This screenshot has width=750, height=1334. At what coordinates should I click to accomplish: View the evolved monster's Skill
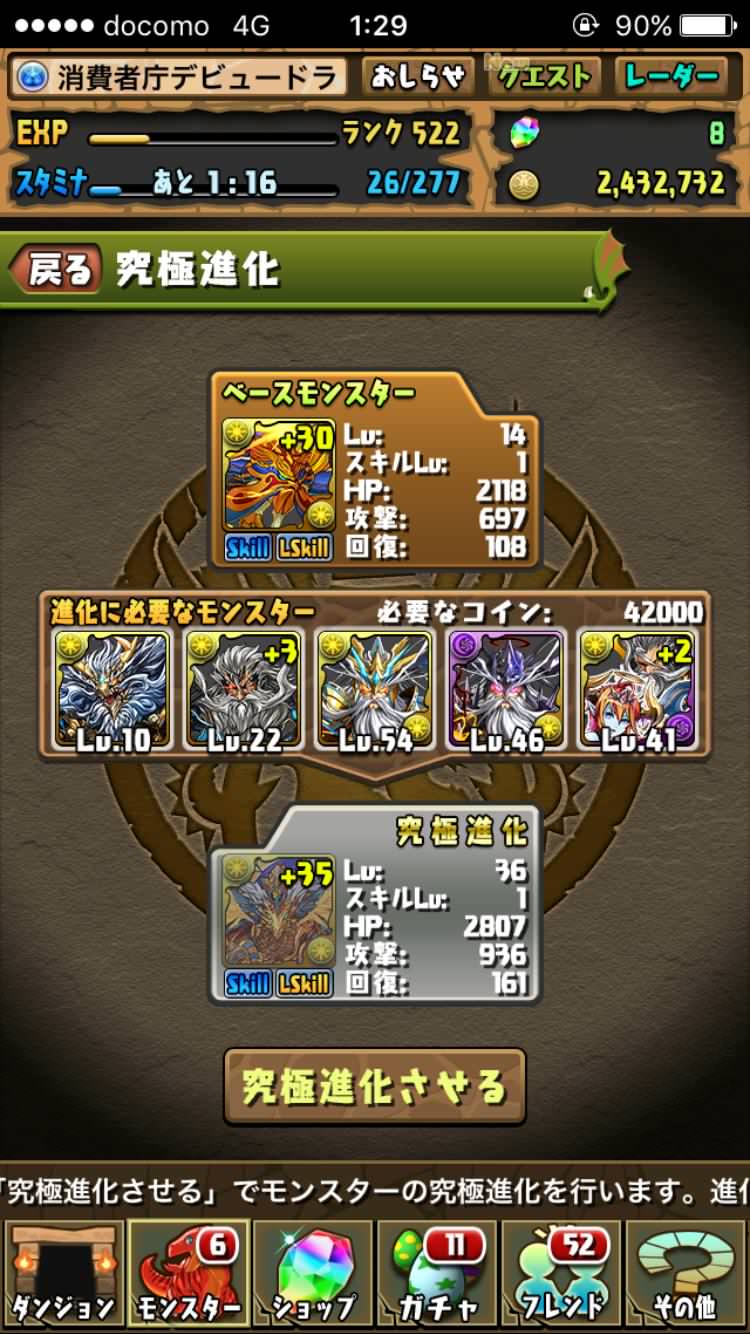coord(248,984)
